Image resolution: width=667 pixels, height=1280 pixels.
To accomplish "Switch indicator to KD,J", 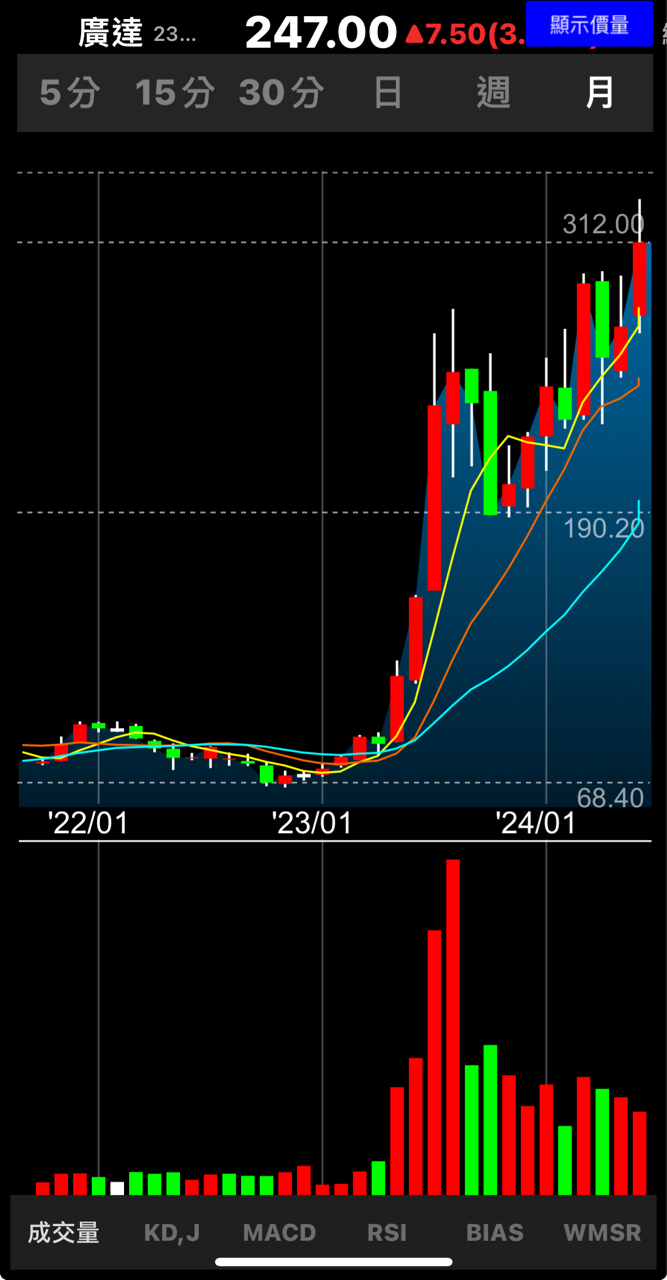I will click(x=172, y=1233).
